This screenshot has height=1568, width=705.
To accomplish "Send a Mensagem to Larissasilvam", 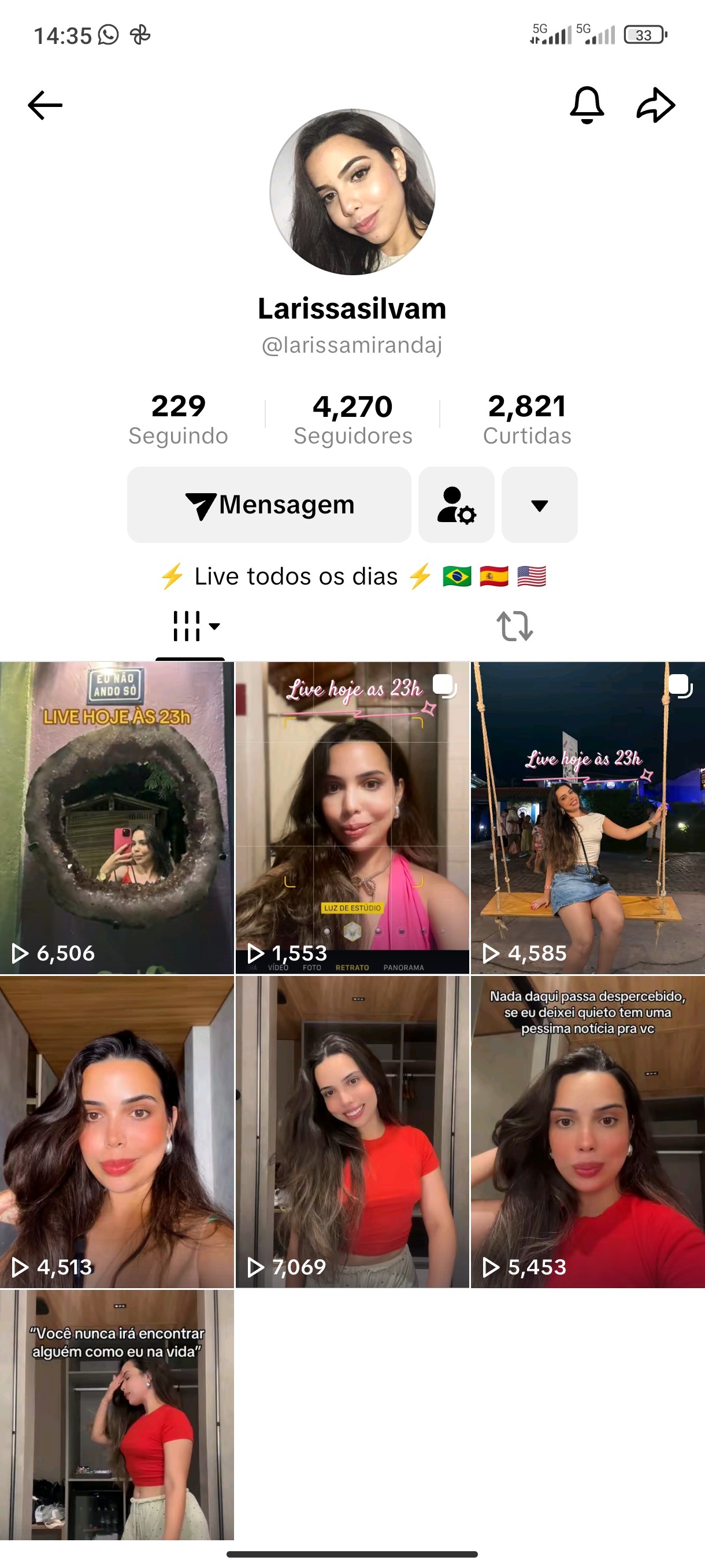I will [x=269, y=505].
